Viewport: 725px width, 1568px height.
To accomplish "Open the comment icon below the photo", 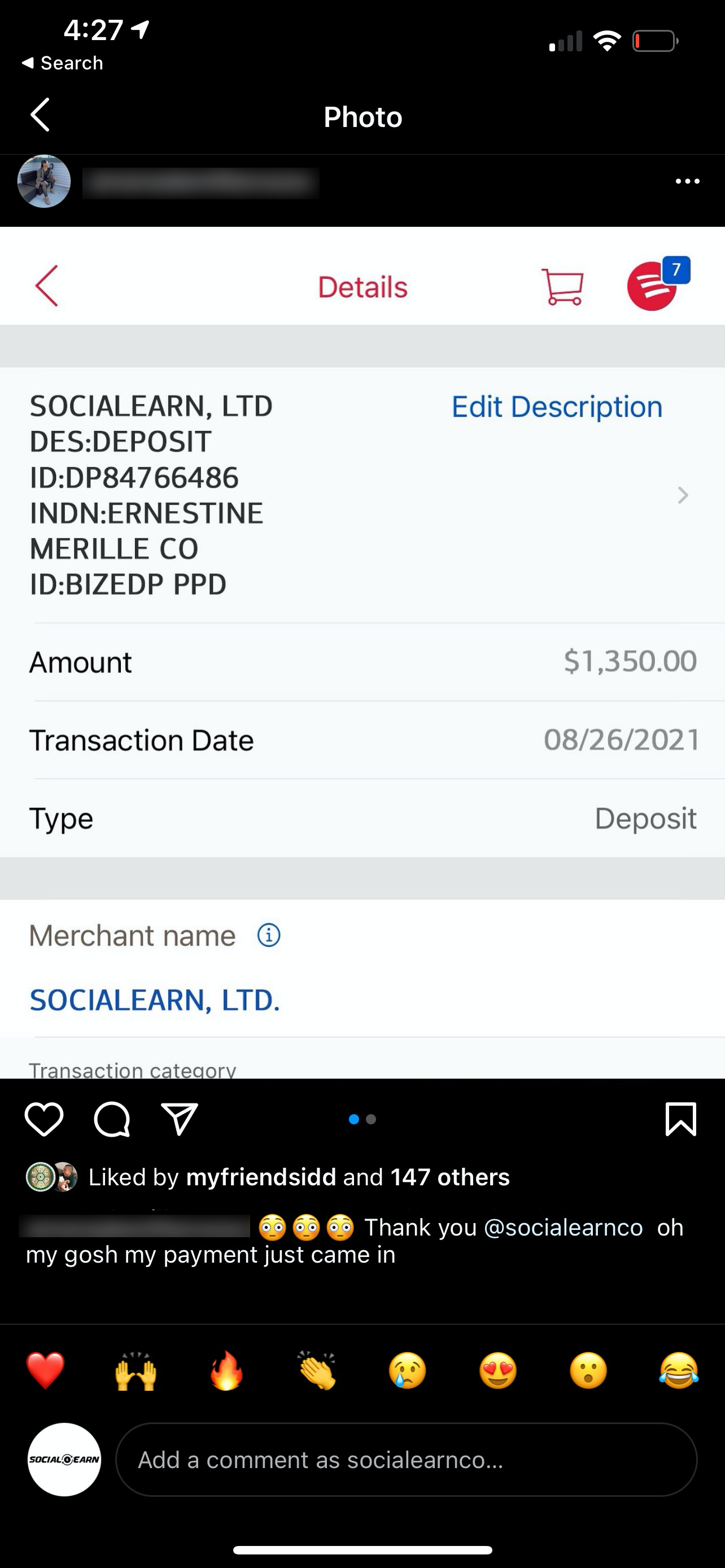I will (x=112, y=1119).
